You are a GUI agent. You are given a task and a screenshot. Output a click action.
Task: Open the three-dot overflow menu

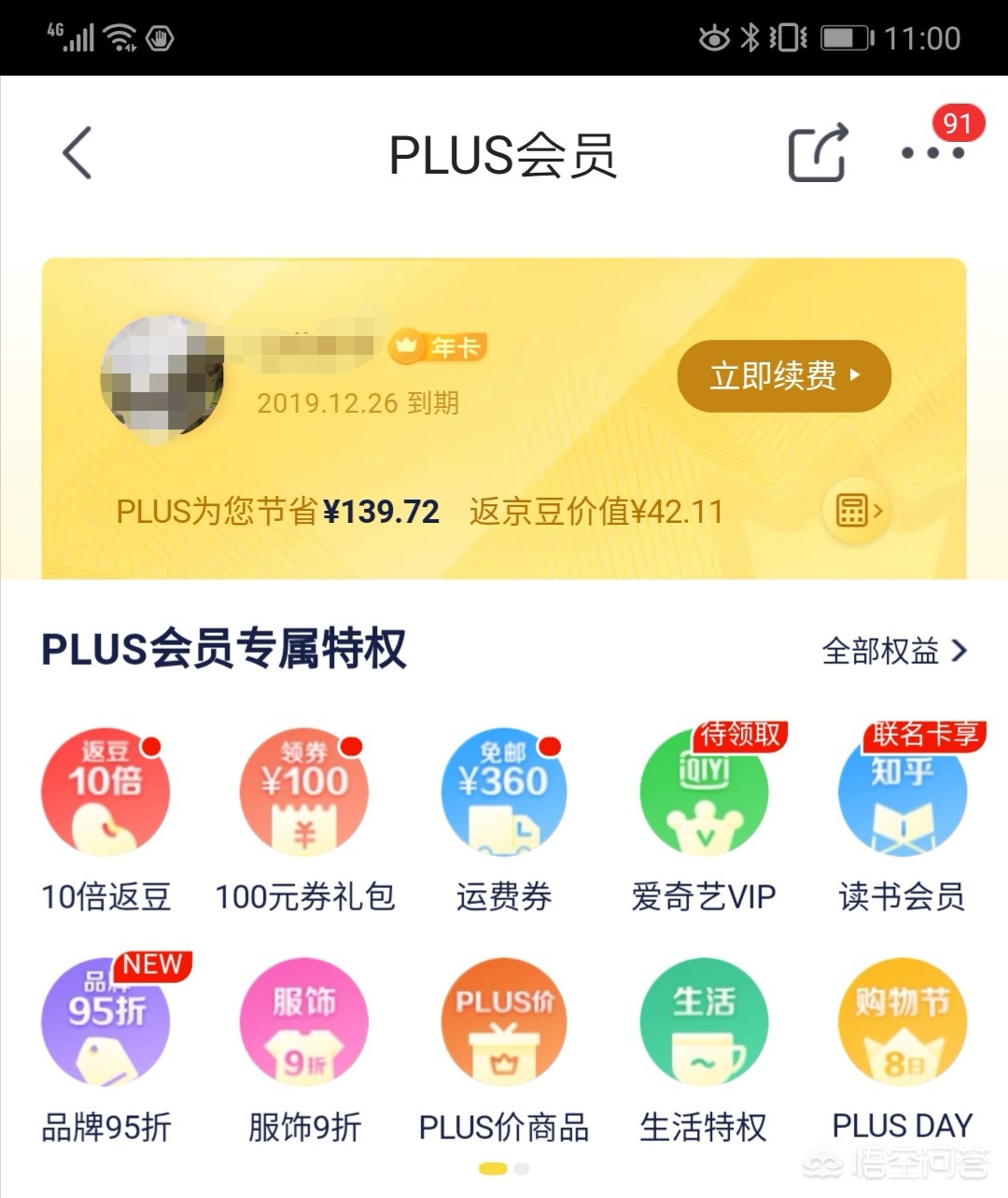(931, 153)
